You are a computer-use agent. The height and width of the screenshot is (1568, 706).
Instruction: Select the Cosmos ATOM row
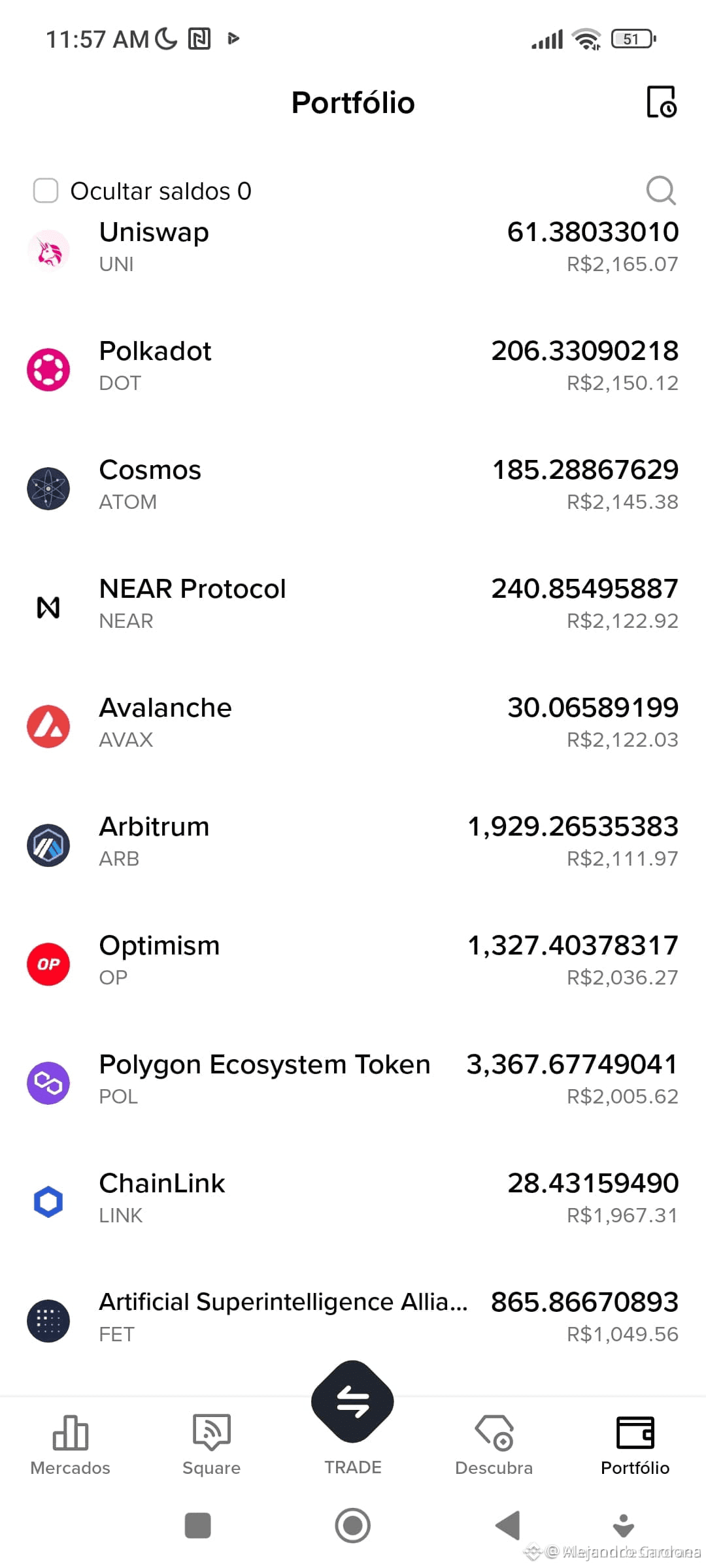(x=353, y=485)
